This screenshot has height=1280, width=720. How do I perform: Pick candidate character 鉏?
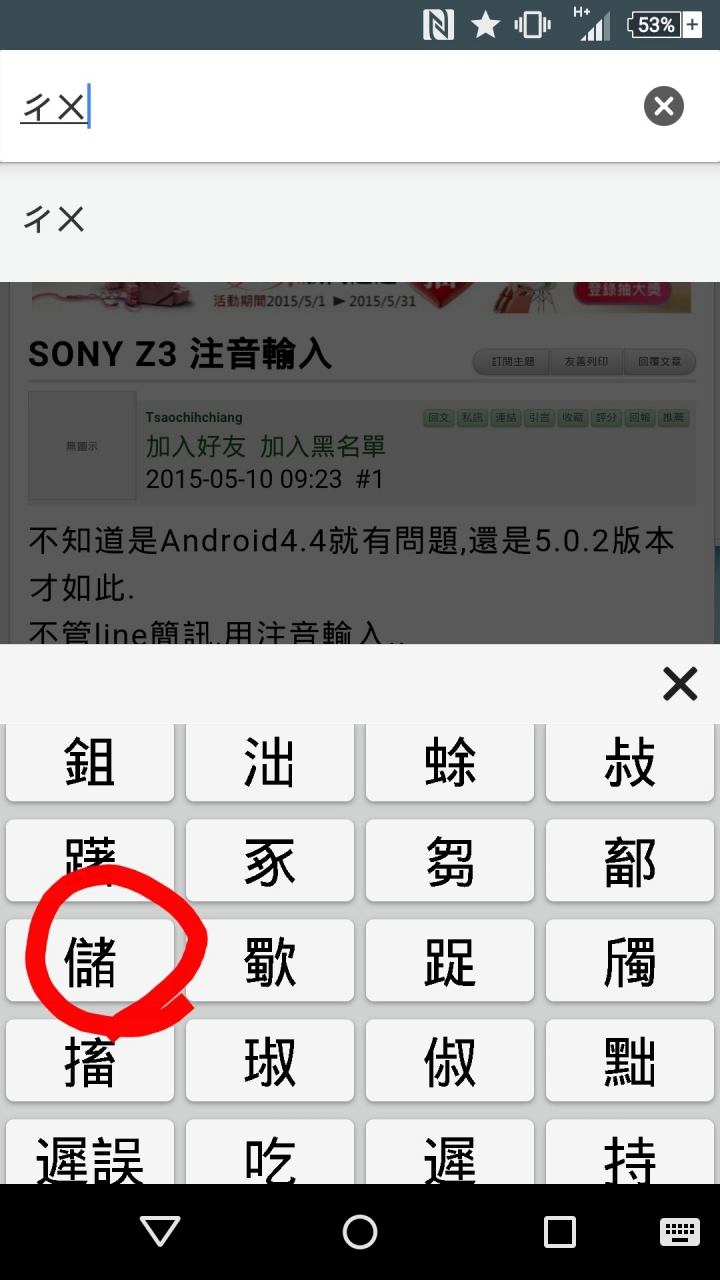pyautogui.click(x=90, y=764)
